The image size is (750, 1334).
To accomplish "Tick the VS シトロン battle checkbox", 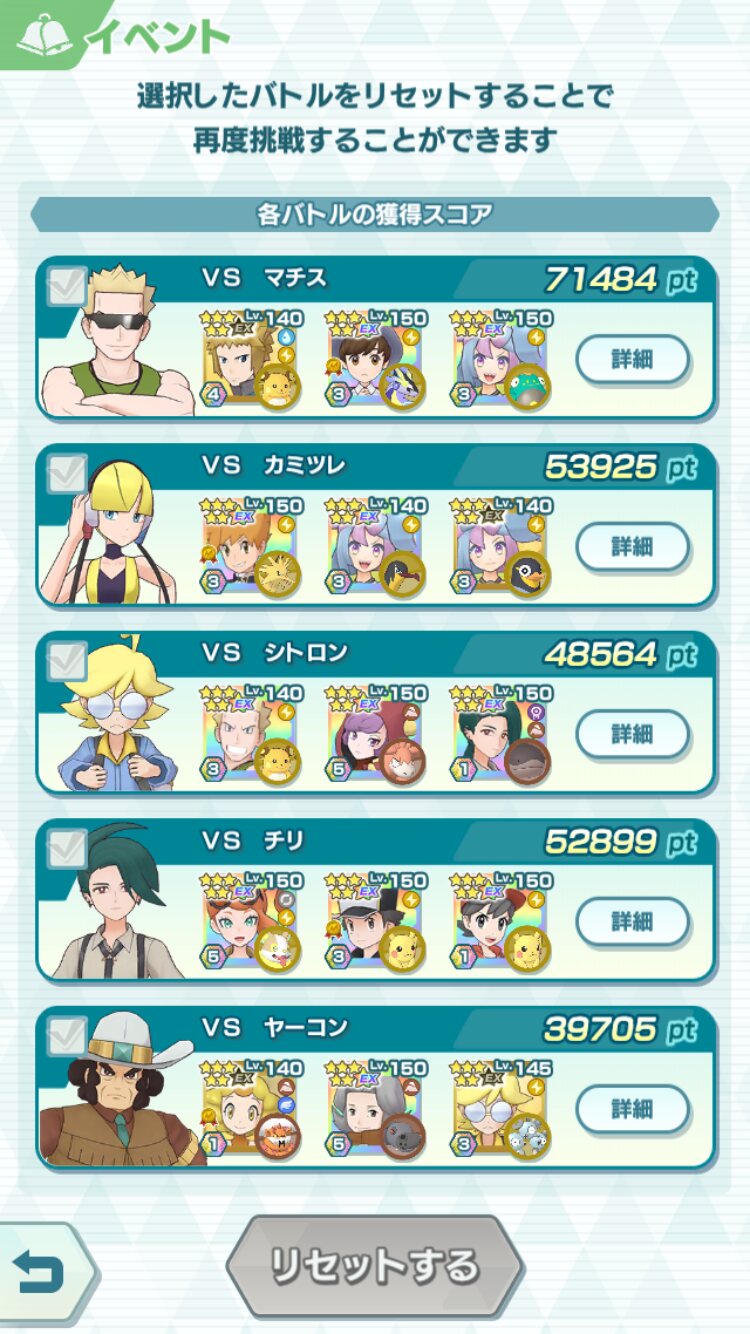I will (67, 661).
